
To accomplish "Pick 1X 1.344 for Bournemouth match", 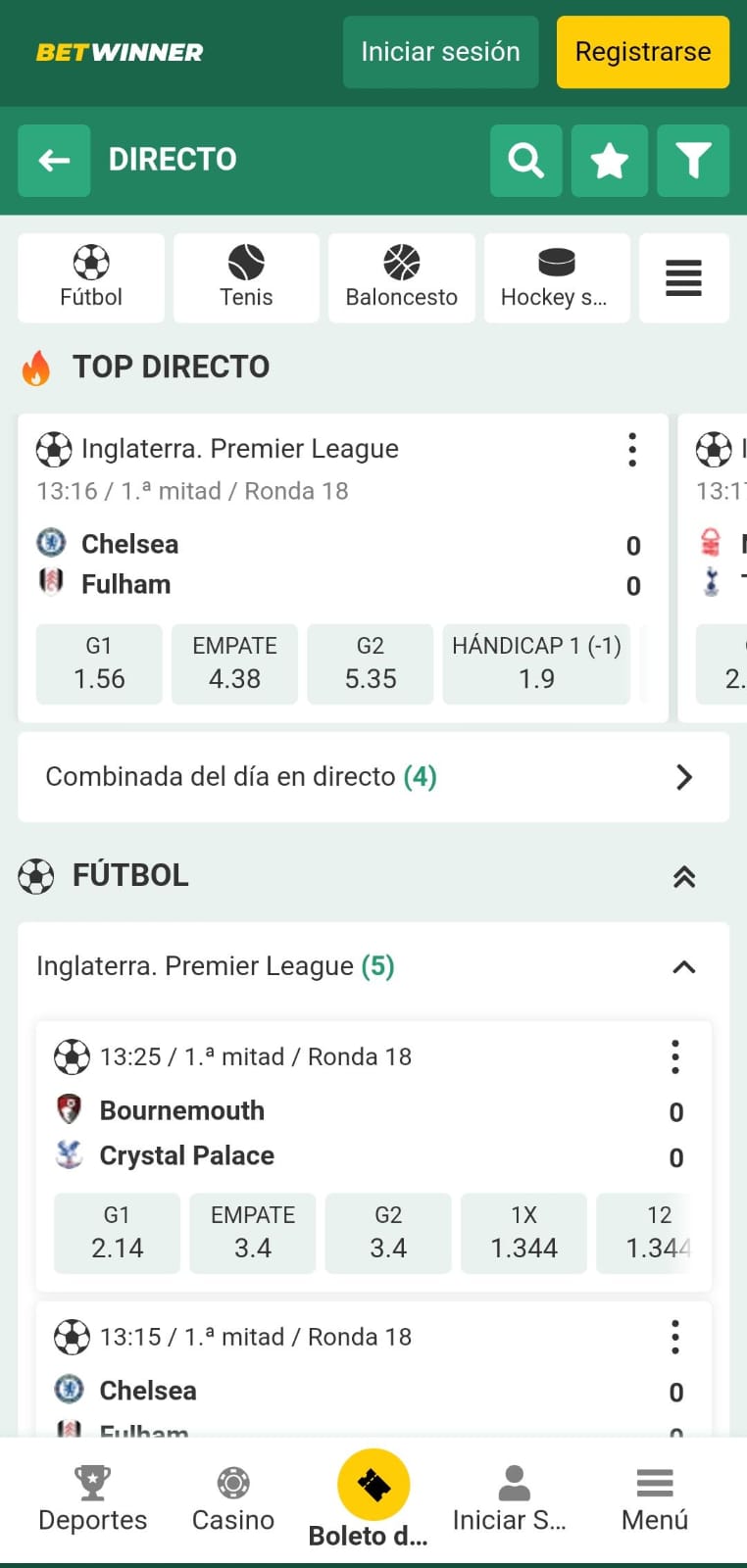I will 523,1233.
